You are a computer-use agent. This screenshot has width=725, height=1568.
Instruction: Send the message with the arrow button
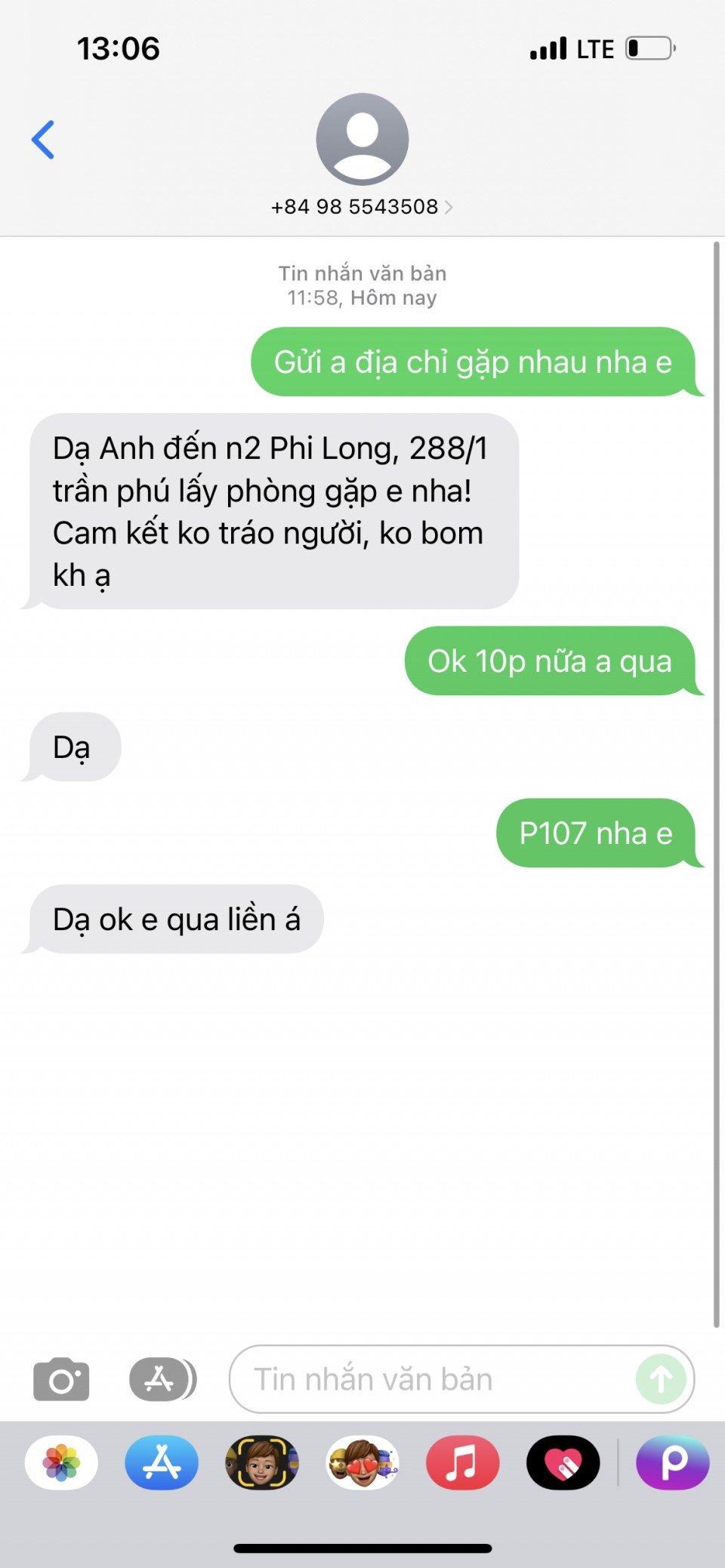tap(661, 1379)
